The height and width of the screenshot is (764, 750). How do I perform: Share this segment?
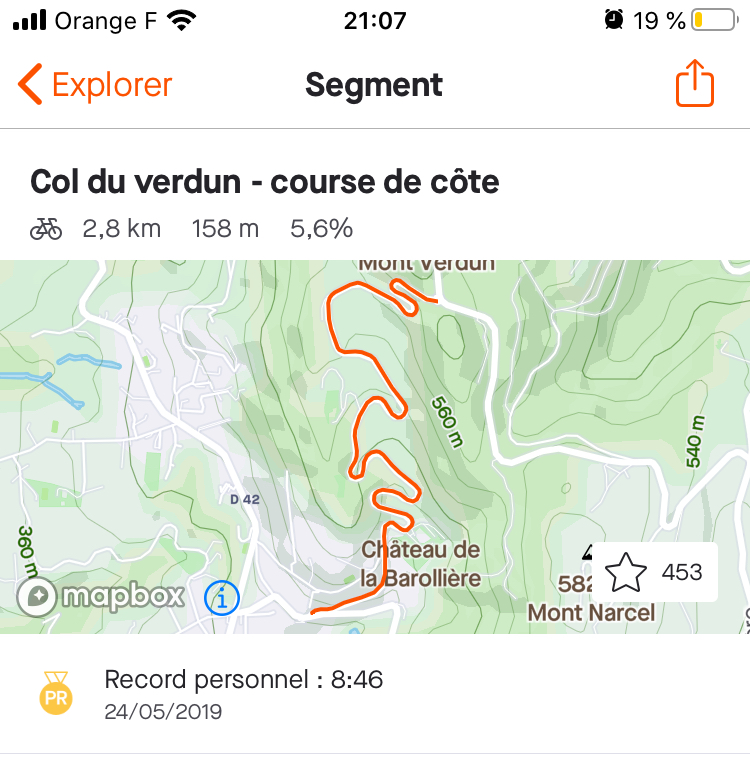[x=695, y=84]
